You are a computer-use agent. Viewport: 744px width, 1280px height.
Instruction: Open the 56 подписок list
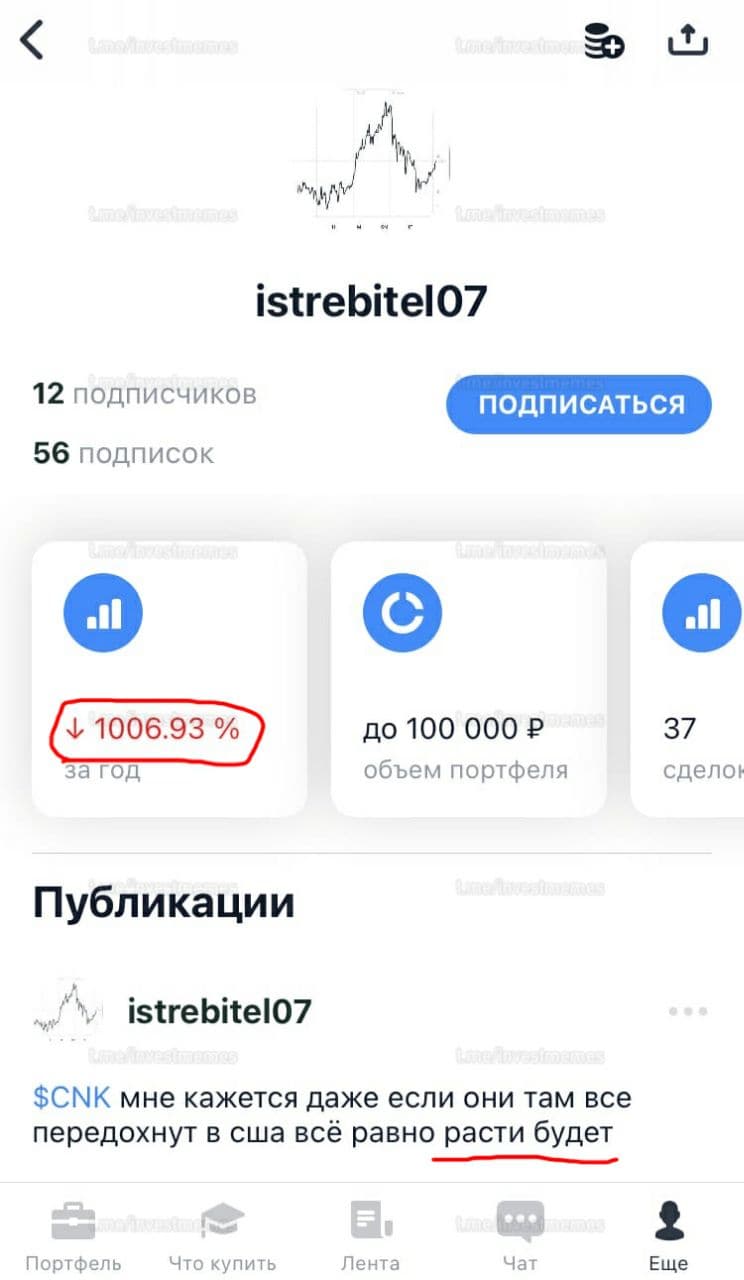point(123,453)
